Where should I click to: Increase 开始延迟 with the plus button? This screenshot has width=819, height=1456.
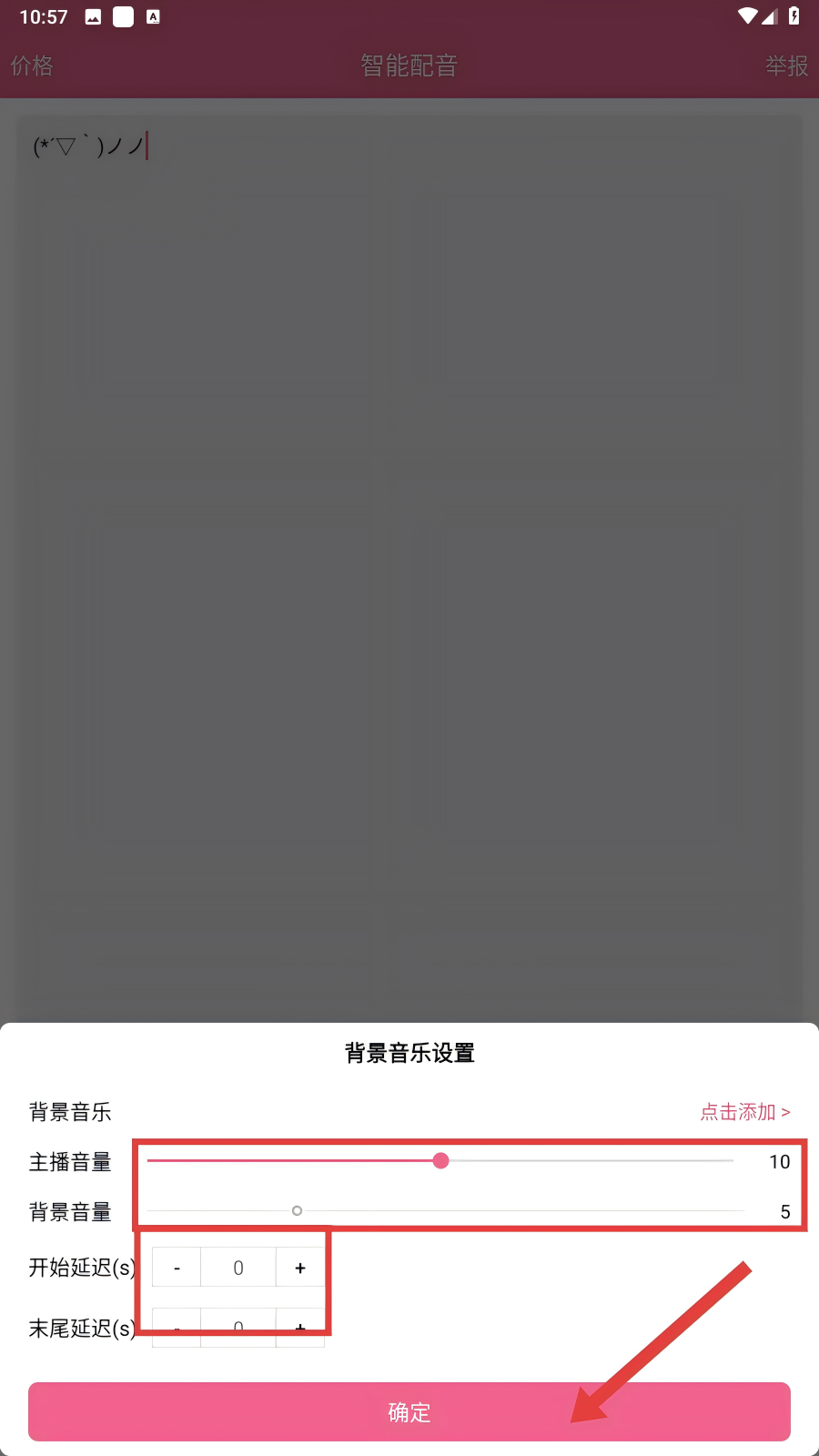[300, 1268]
